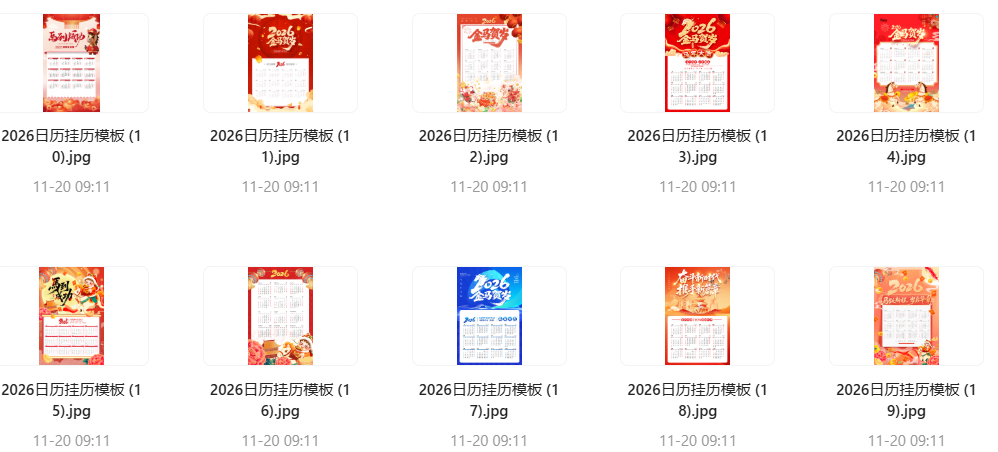Open 2026日历挂历模板 (18).jpg file

click(x=697, y=316)
